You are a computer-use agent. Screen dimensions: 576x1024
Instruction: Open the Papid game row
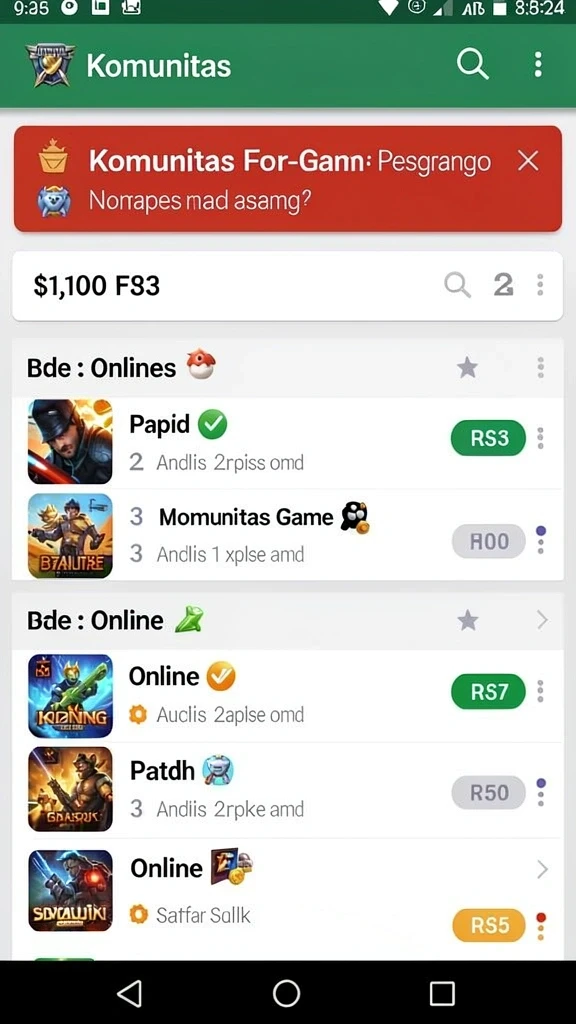click(x=287, y=442)
